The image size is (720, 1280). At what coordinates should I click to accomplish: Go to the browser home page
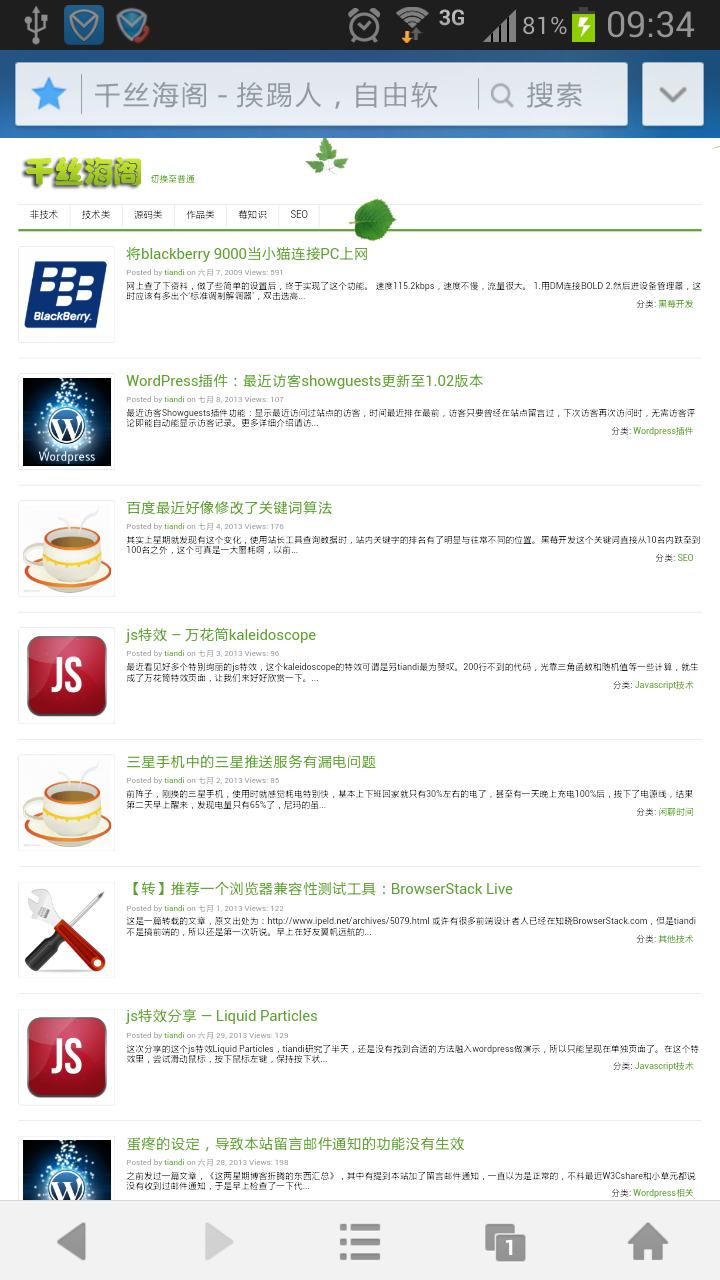(648, 1242)
